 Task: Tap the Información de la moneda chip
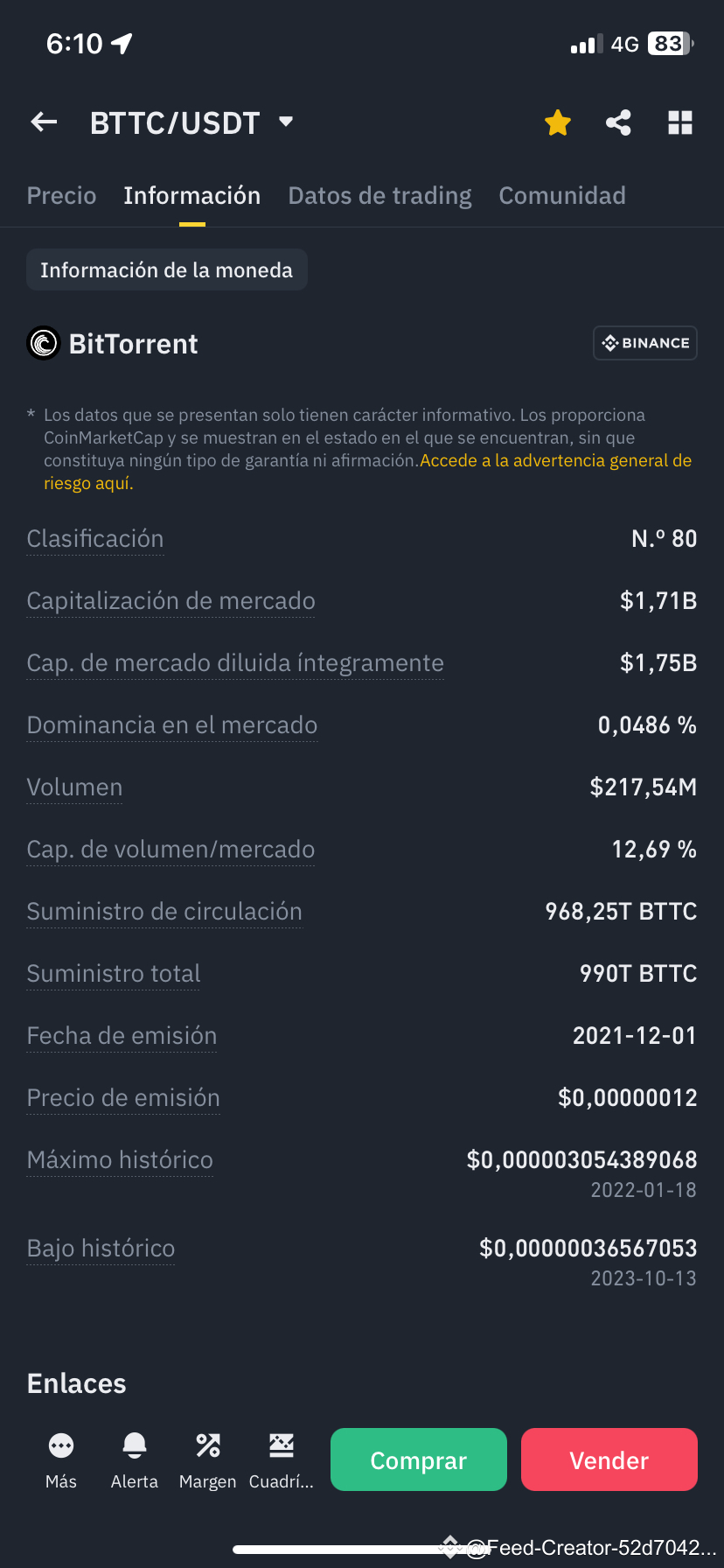pos(166,269)
